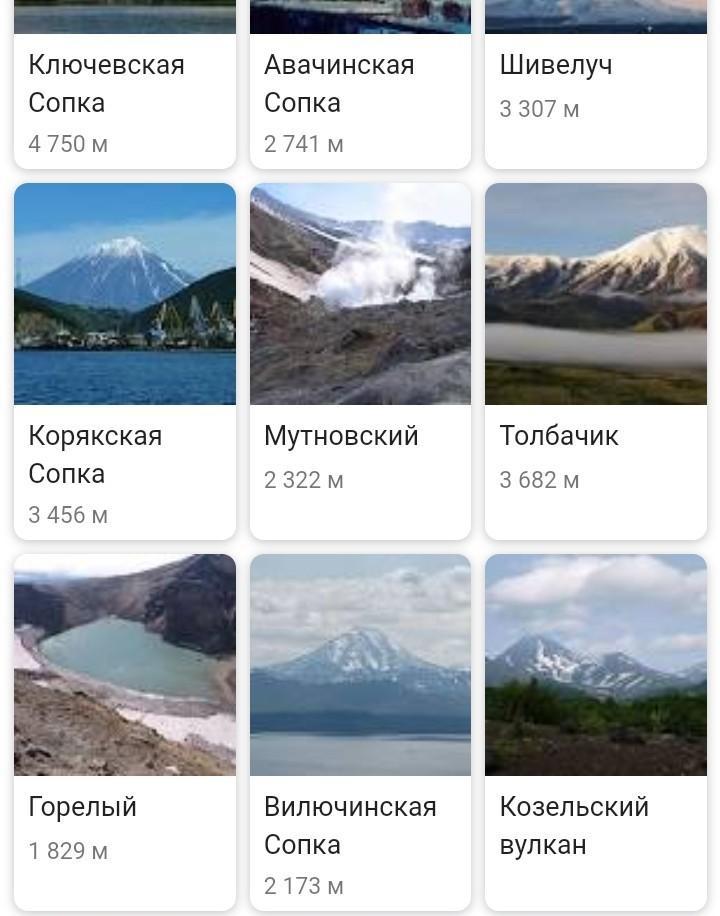Image resolution: width=720 pixels, height=916 pixels.
Task: Select the Авачинская Сопка card
Action: click(361, 85)
